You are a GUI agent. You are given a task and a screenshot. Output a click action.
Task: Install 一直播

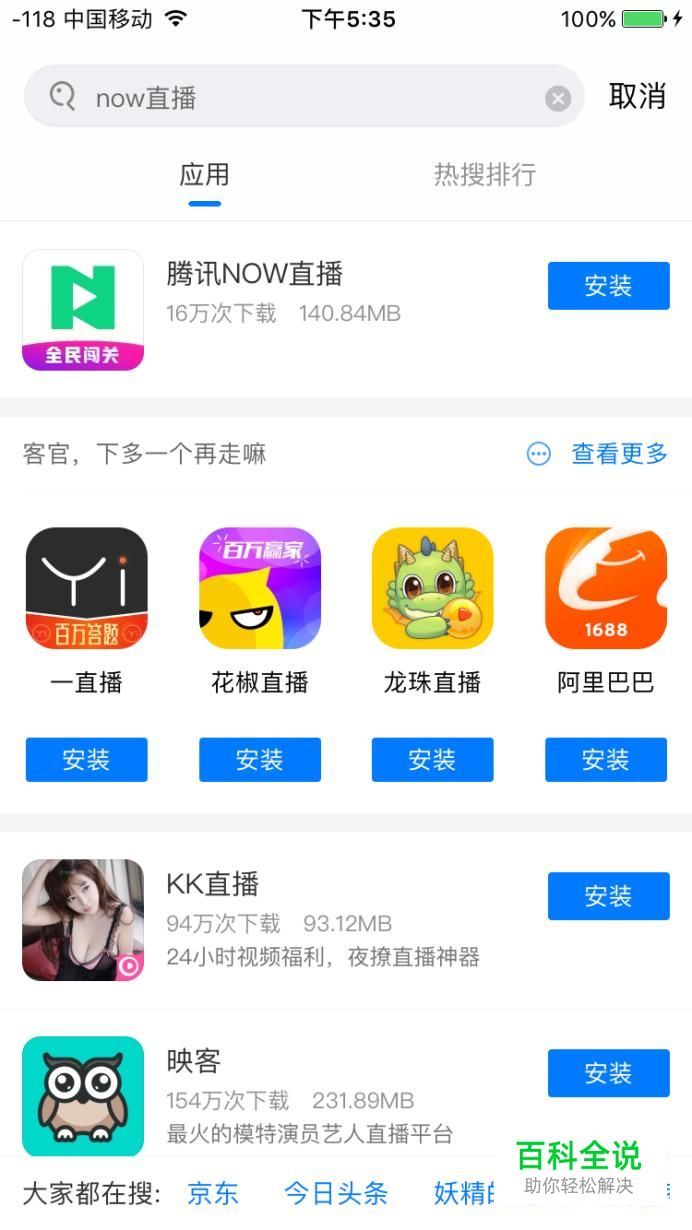[x=86, y=760]
